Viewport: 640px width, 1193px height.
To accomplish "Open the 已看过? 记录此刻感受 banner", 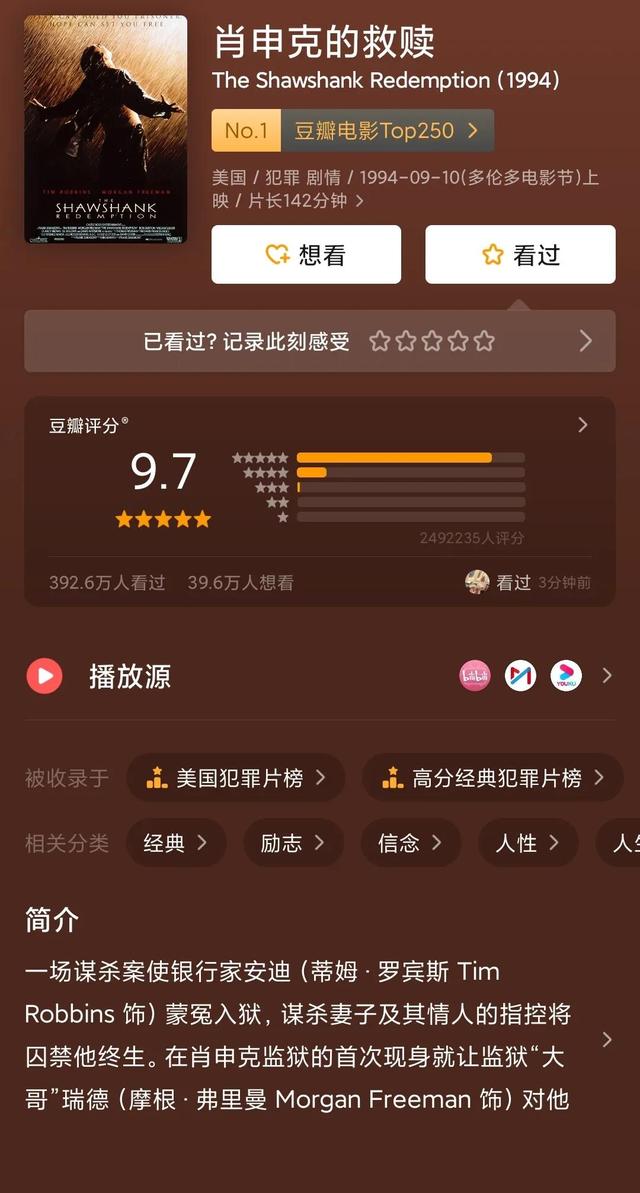I will pos(320,341).
